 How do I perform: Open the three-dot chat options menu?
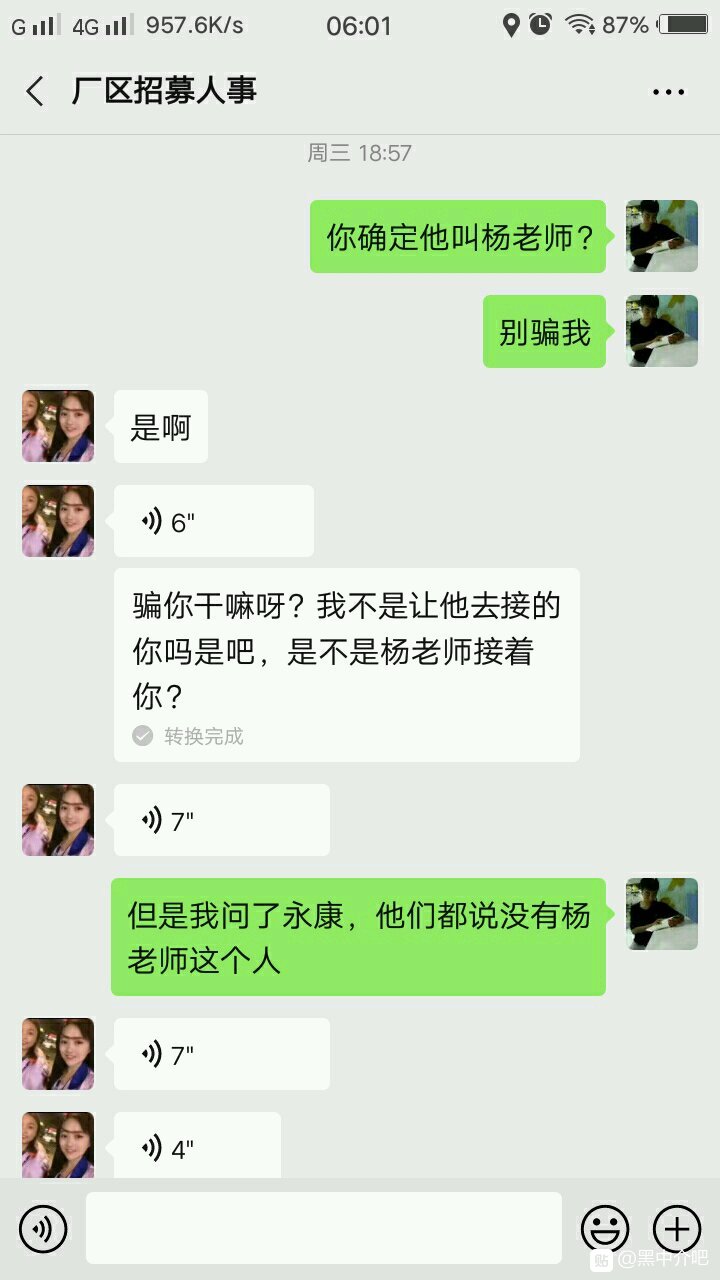tap(668, 91)
